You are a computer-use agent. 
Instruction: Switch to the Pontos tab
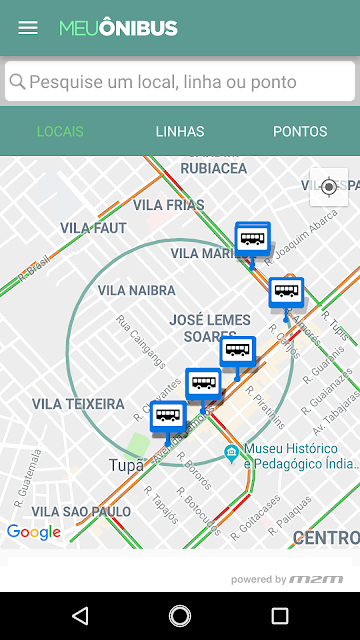pyautogui.click(x=300, y=131)
